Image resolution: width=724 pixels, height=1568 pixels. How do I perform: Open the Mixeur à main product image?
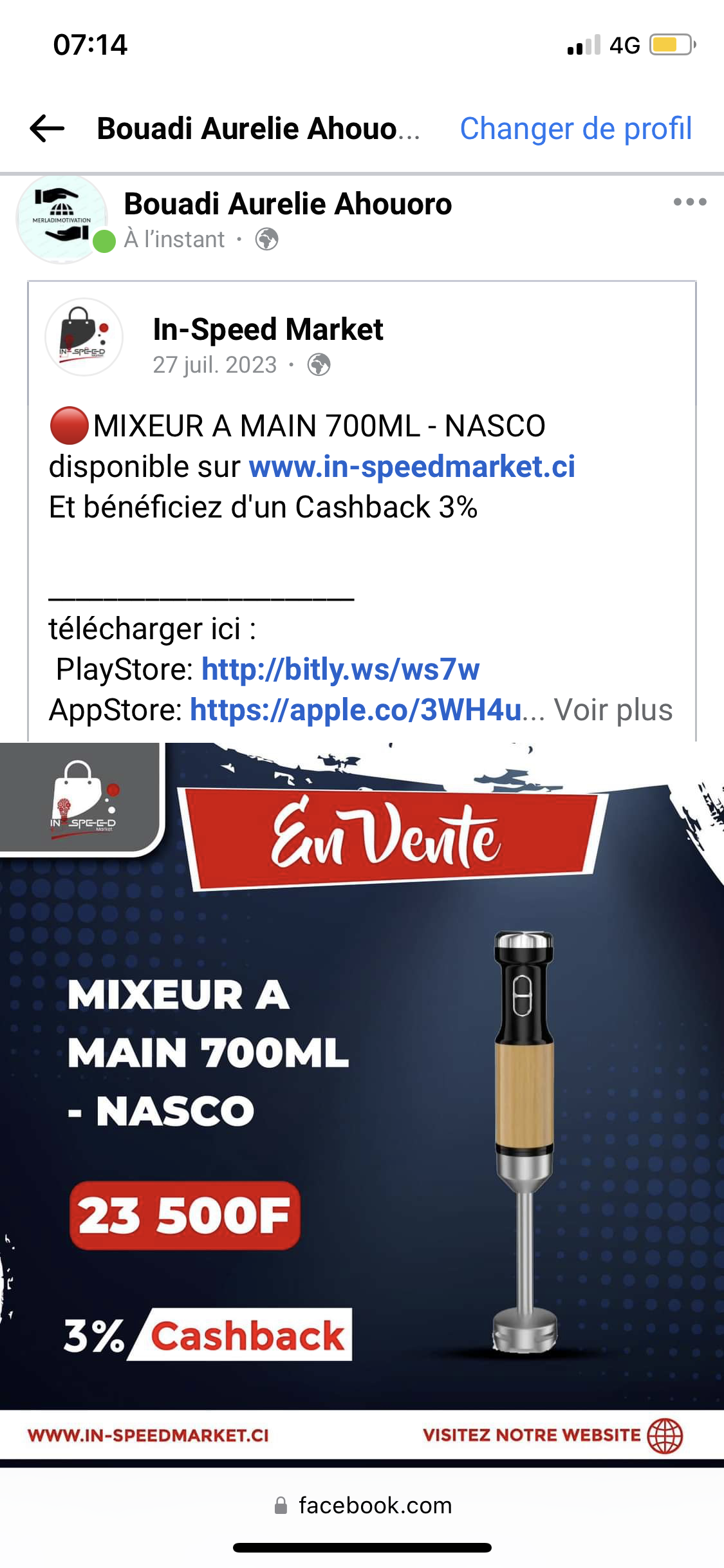(362, 1094)
